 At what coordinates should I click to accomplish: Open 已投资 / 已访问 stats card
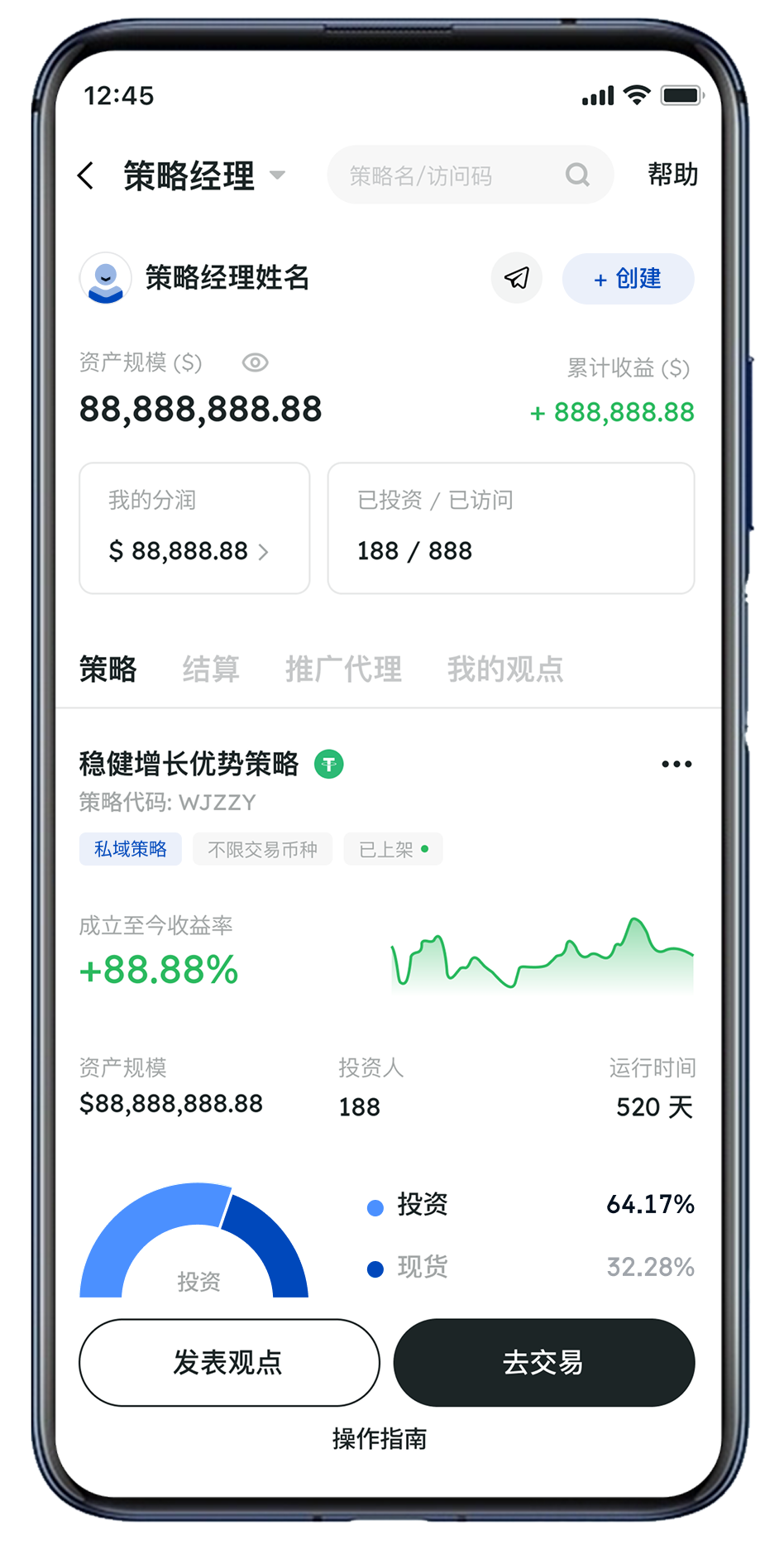click(x=510, y=528)
